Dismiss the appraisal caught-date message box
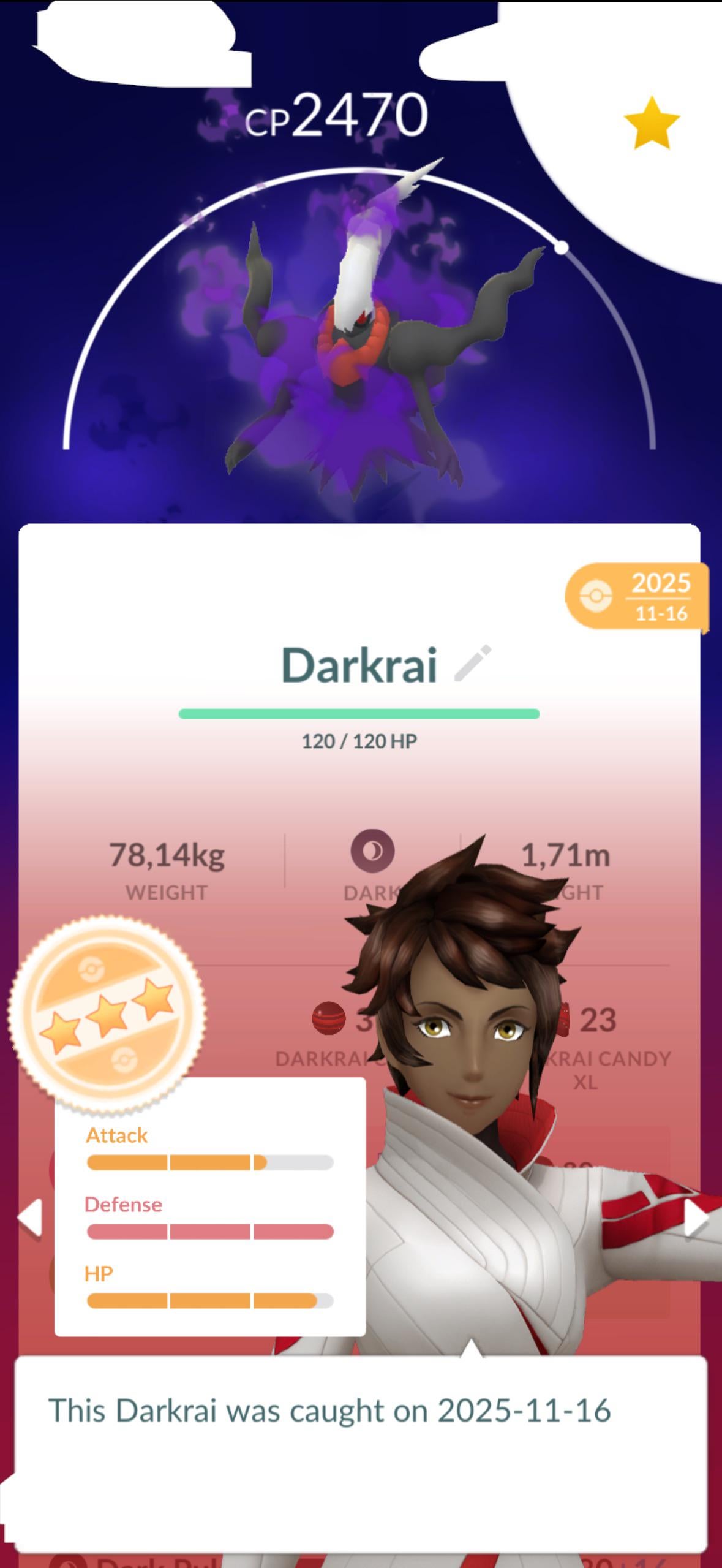 (x=361, y=1453)
